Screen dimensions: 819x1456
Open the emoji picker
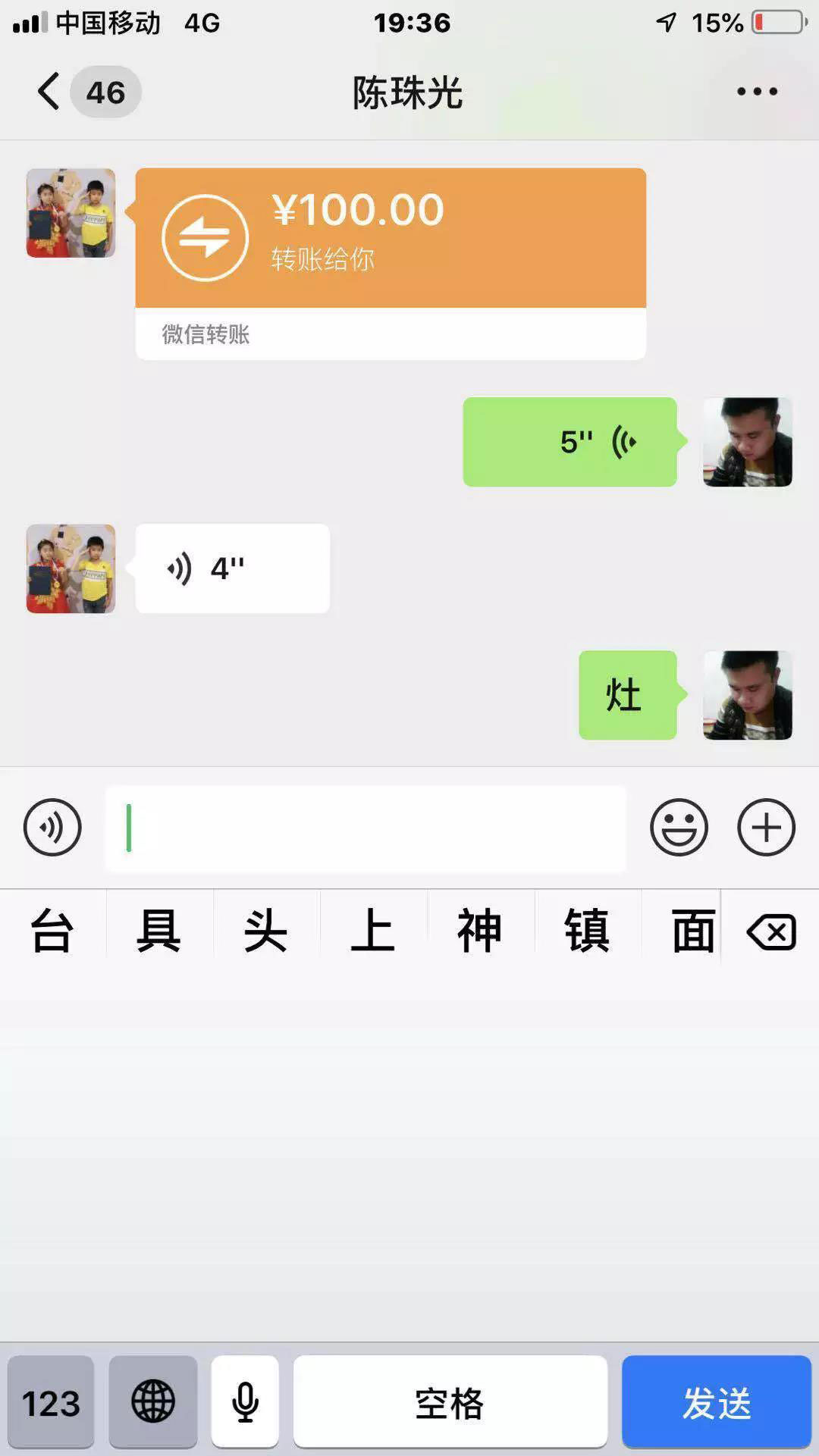point(679,827)
